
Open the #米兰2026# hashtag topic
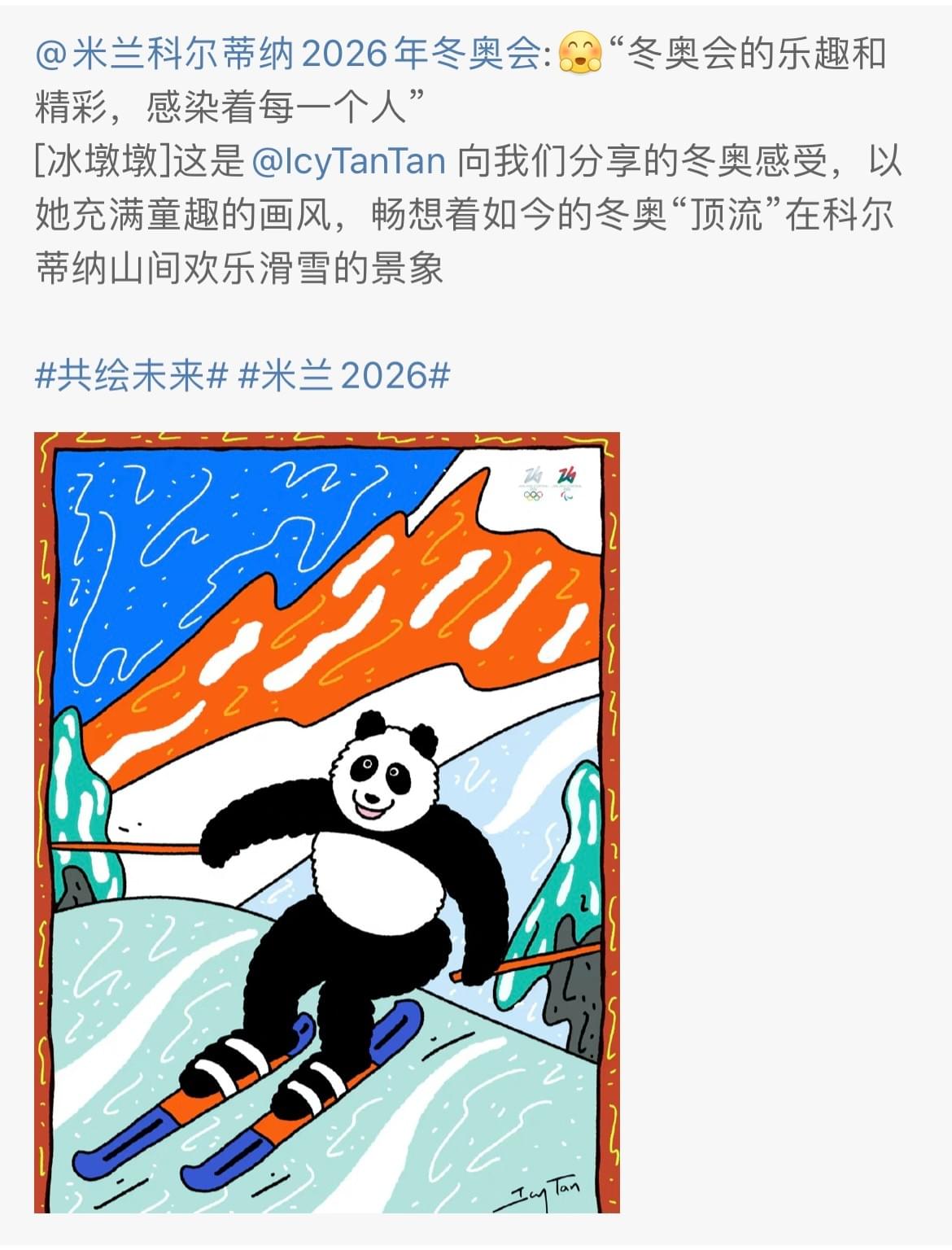(x=344, y=376)
